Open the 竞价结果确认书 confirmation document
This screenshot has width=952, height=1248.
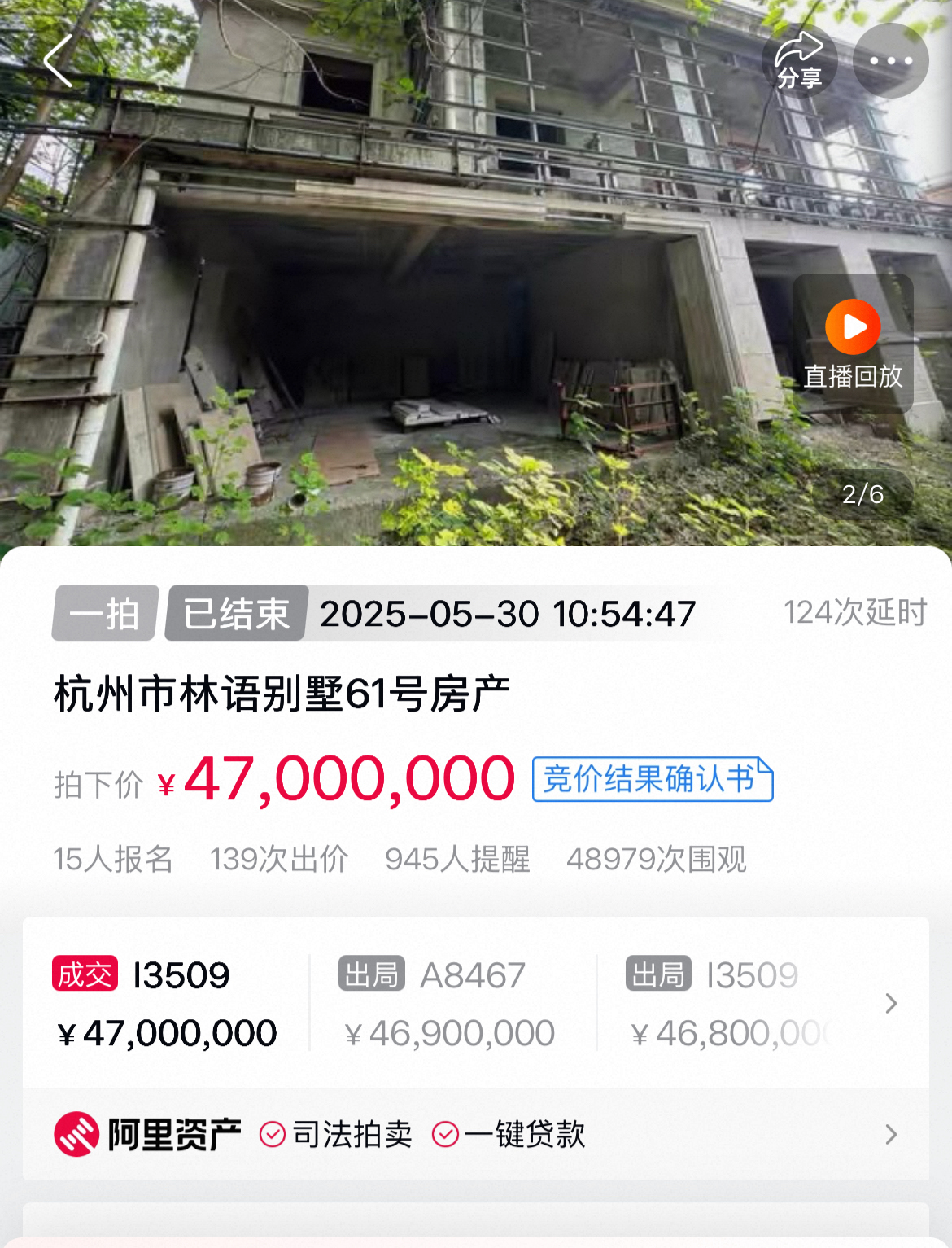pos(652,779)
